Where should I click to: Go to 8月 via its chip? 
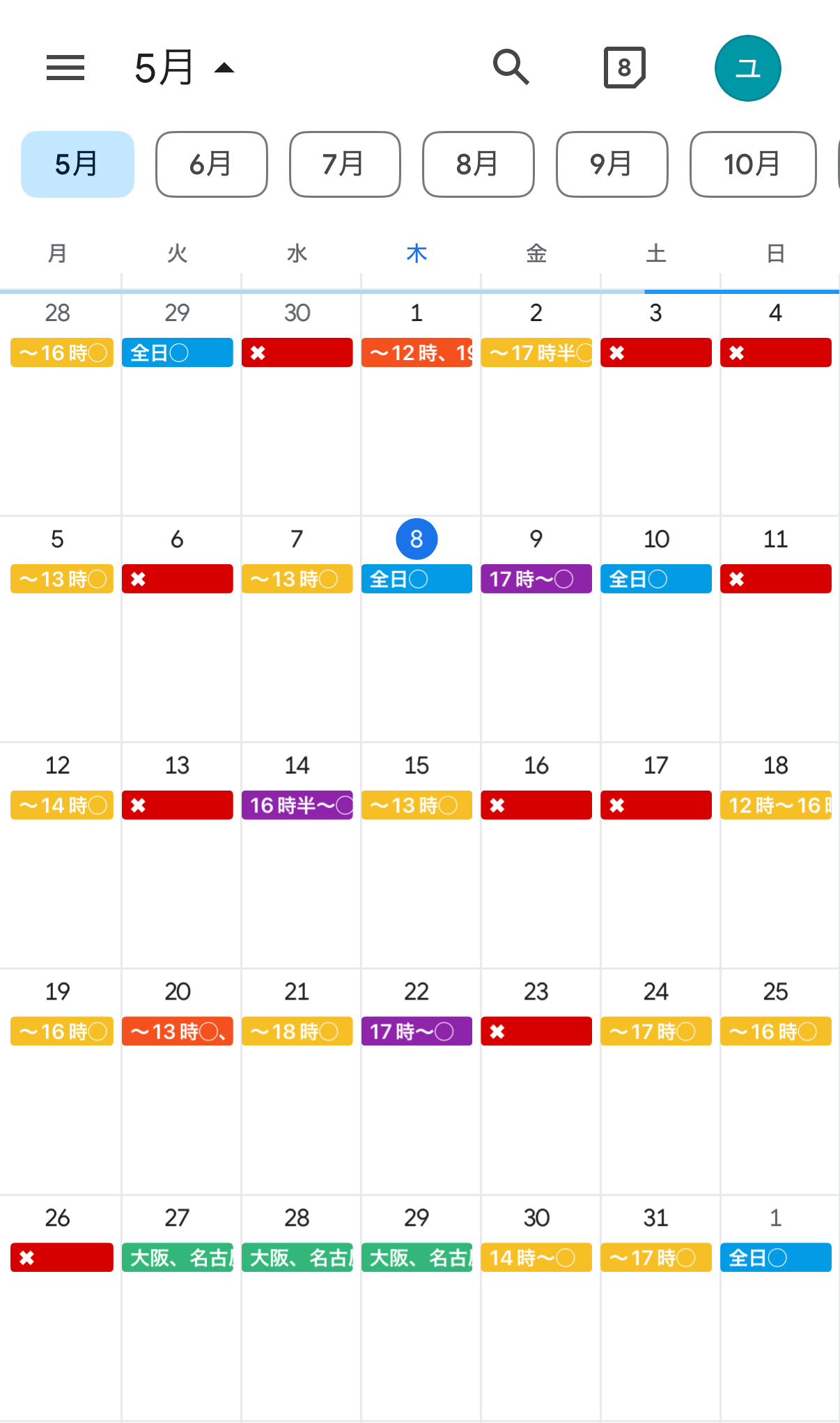(x=479, y=164)
